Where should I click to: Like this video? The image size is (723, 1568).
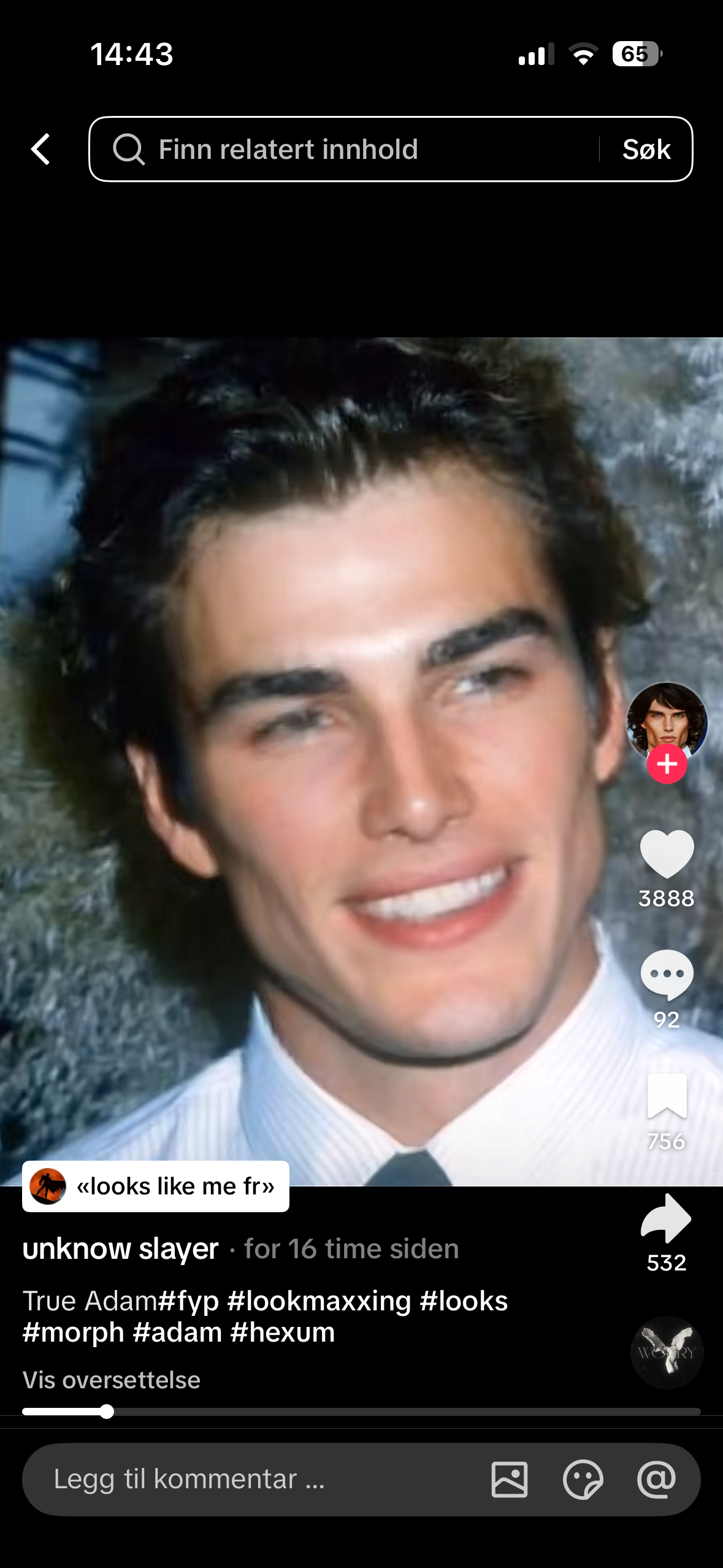click(x=667, y=853)
